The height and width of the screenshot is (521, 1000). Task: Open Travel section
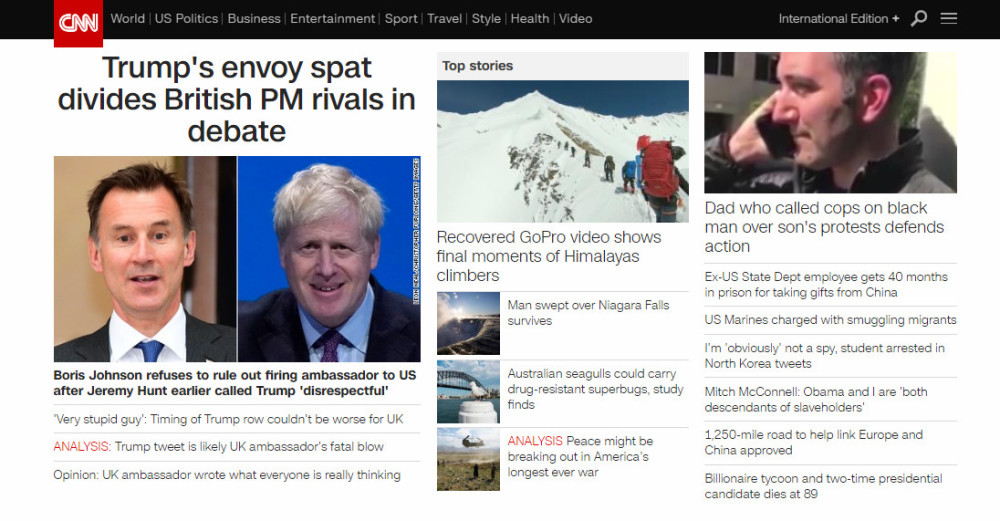tap(444, 18)
